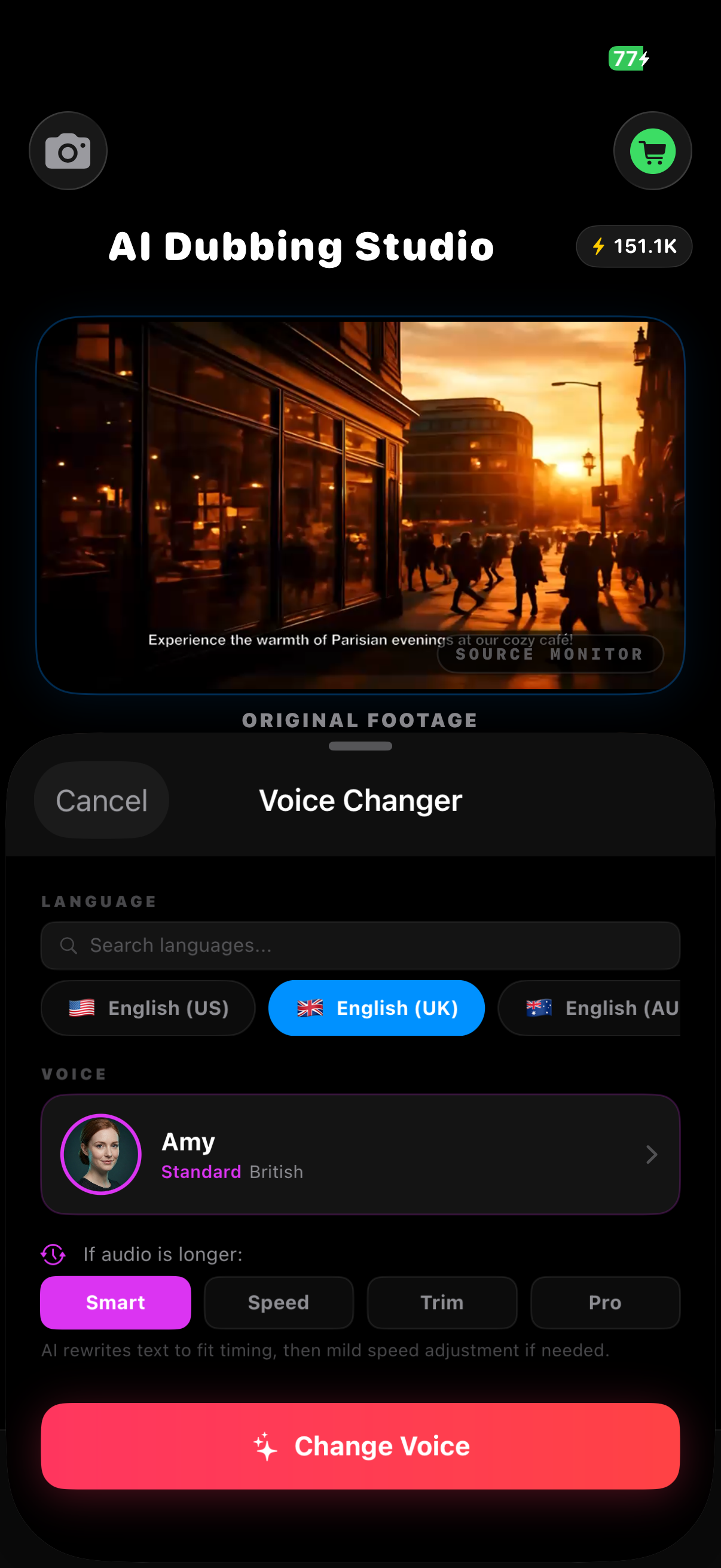Switch language to English (US)
721x1568 pixels.
pos(148,1008)
